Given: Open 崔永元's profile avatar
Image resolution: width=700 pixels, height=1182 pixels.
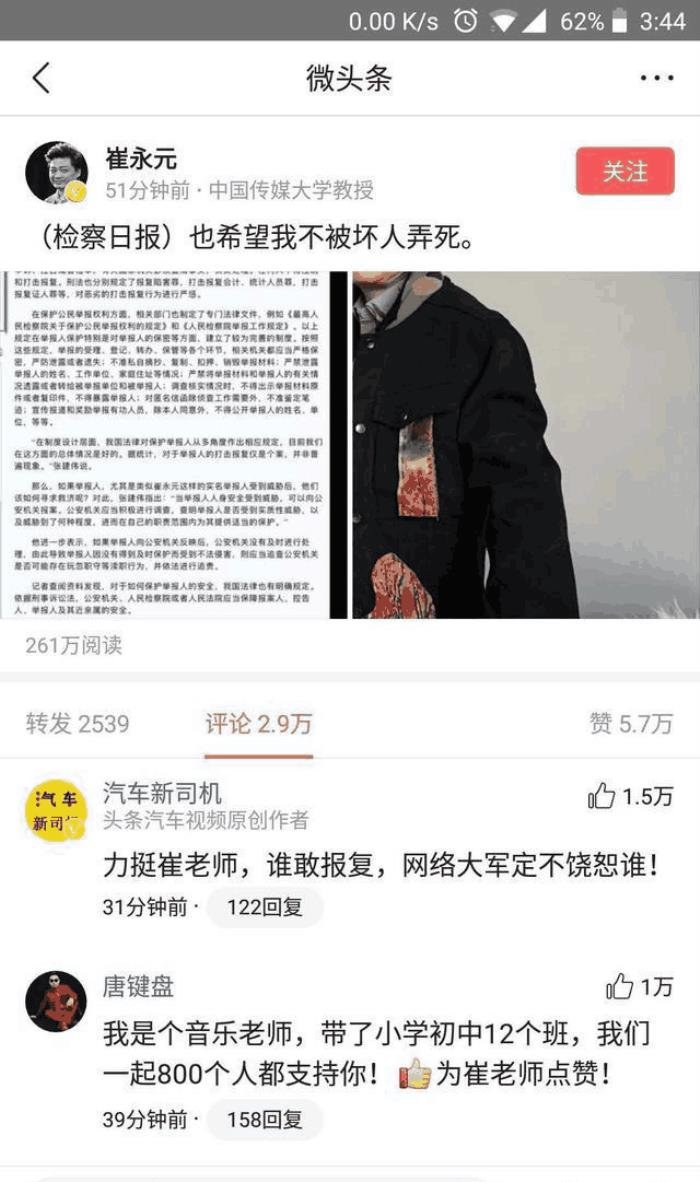Looking at the screenshot, I should [56, 172].
